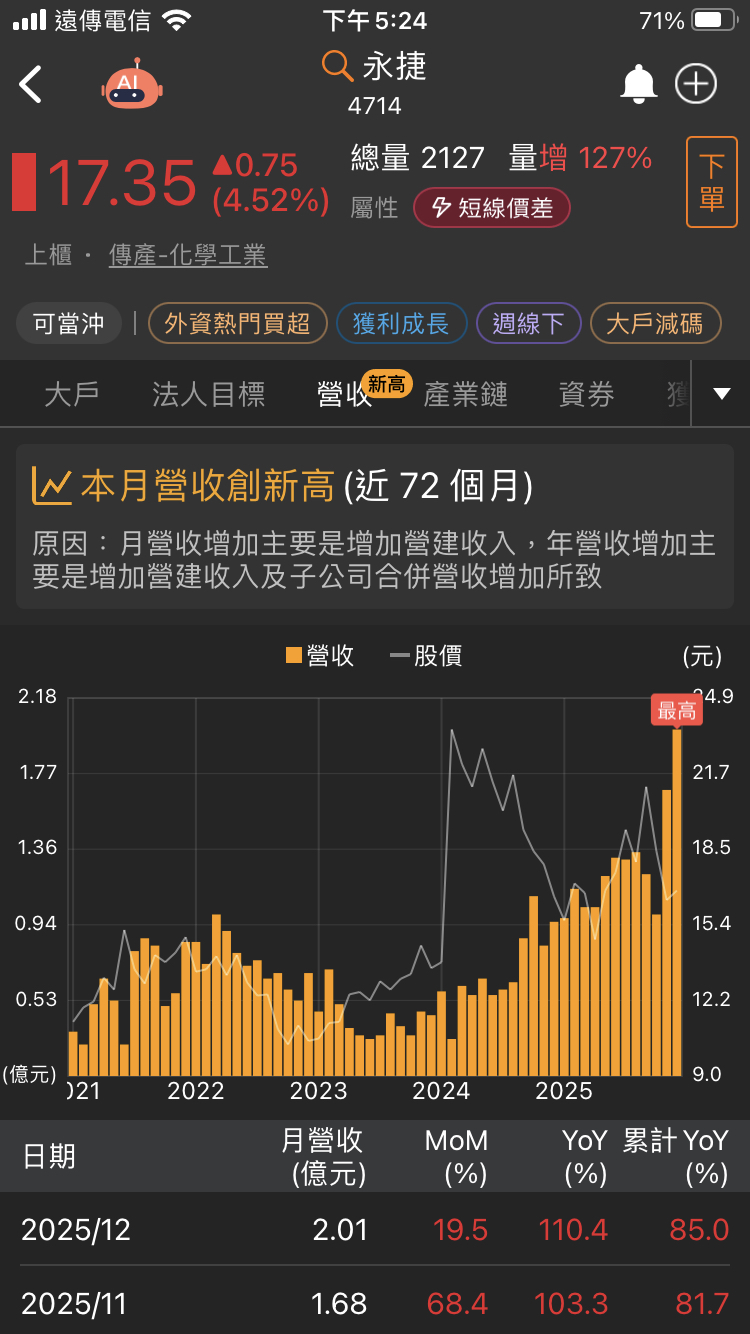The width and height of the screenshot is (750, 1334).
Task: Open the price alert bell
Action: pyautogui.click(x=638, y=85)
